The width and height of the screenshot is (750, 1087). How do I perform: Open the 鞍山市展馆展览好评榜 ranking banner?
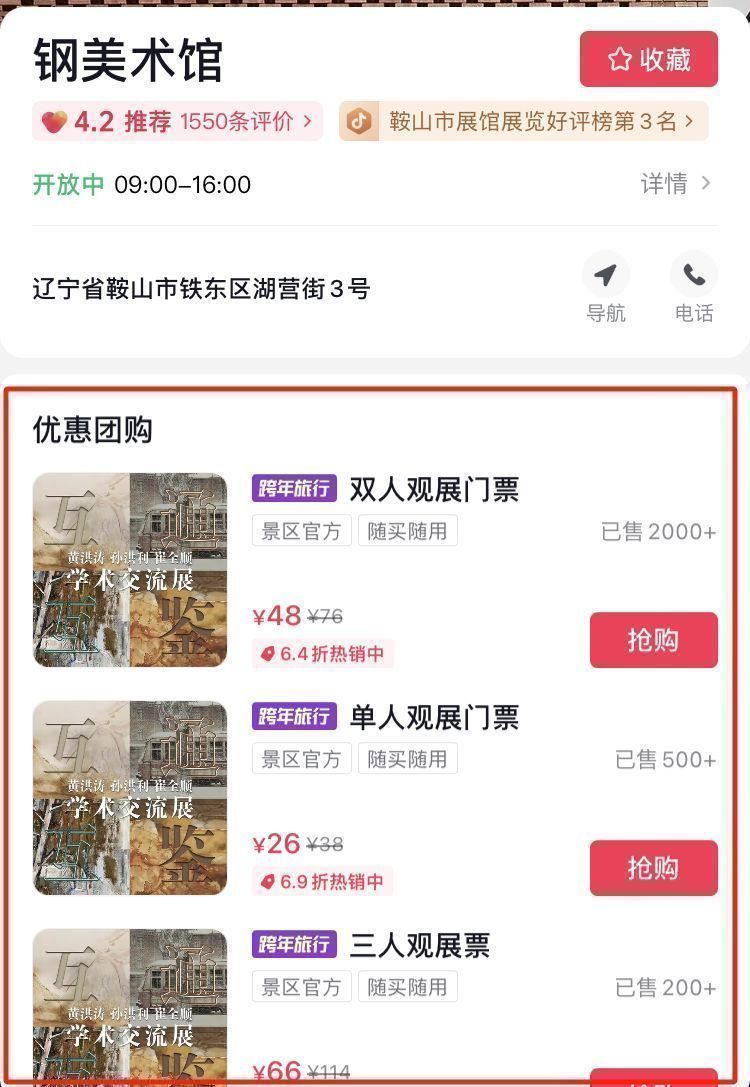tap(524, 122)
